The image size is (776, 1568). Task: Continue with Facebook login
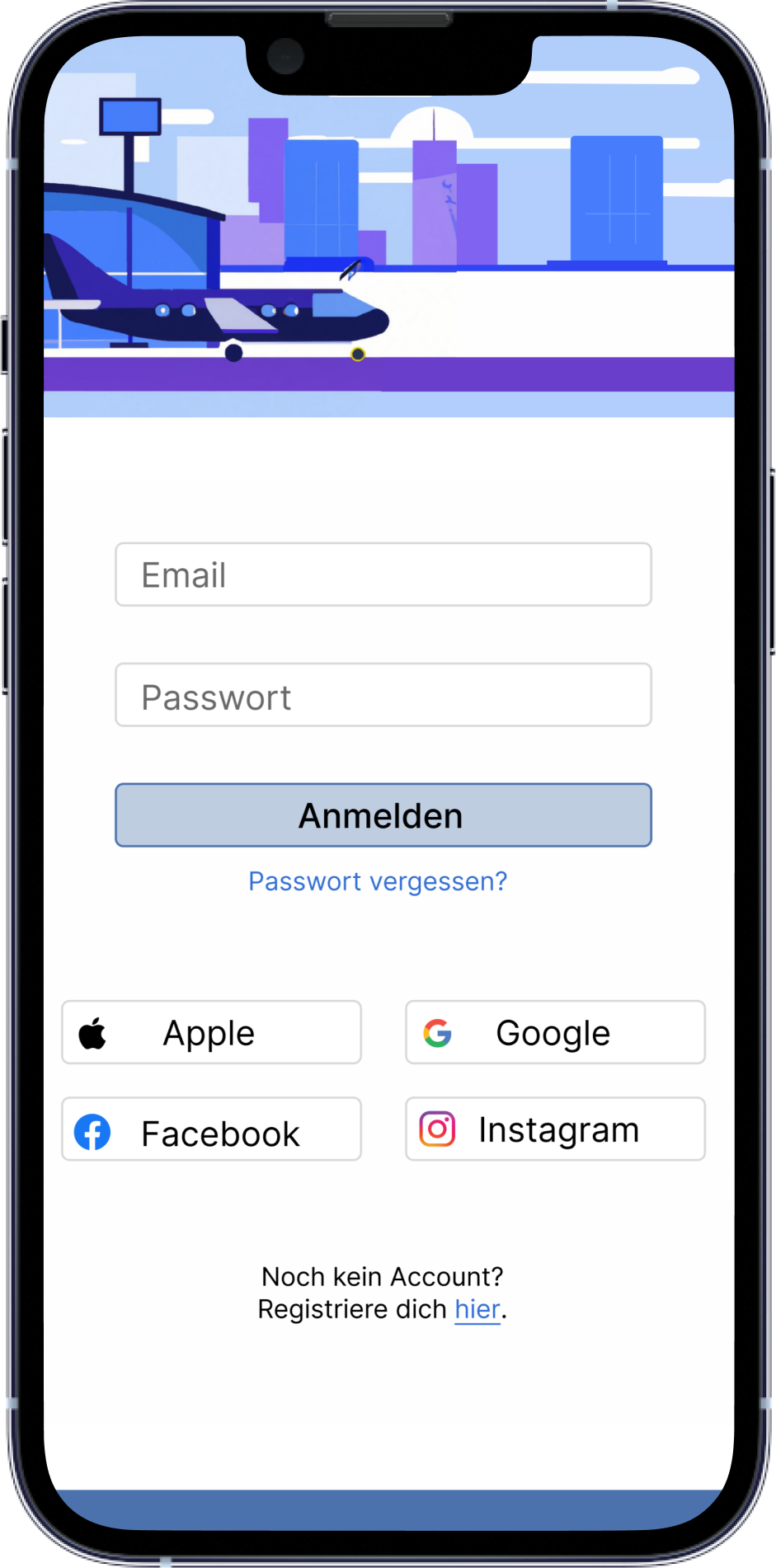coord(212,1129)
